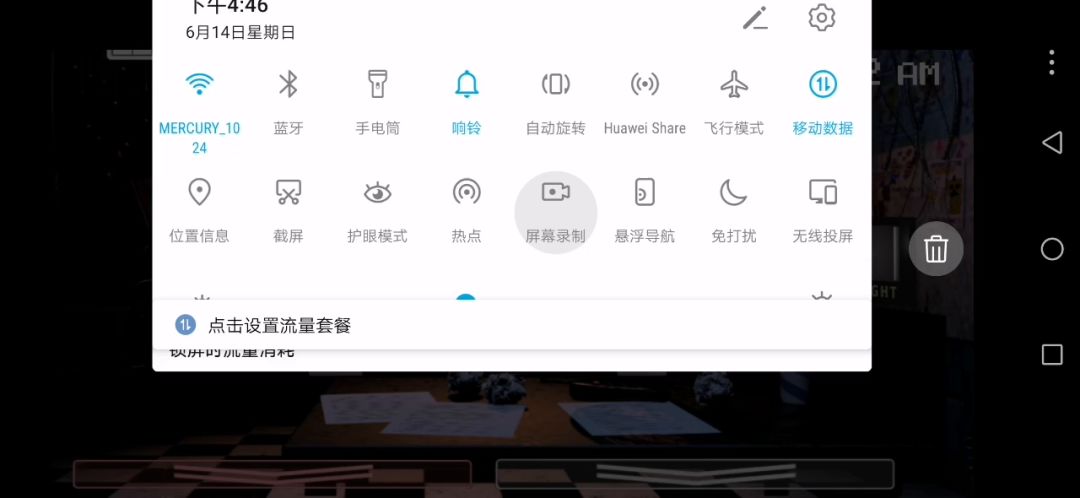Clear notifications with the trash button

(936, 249)
